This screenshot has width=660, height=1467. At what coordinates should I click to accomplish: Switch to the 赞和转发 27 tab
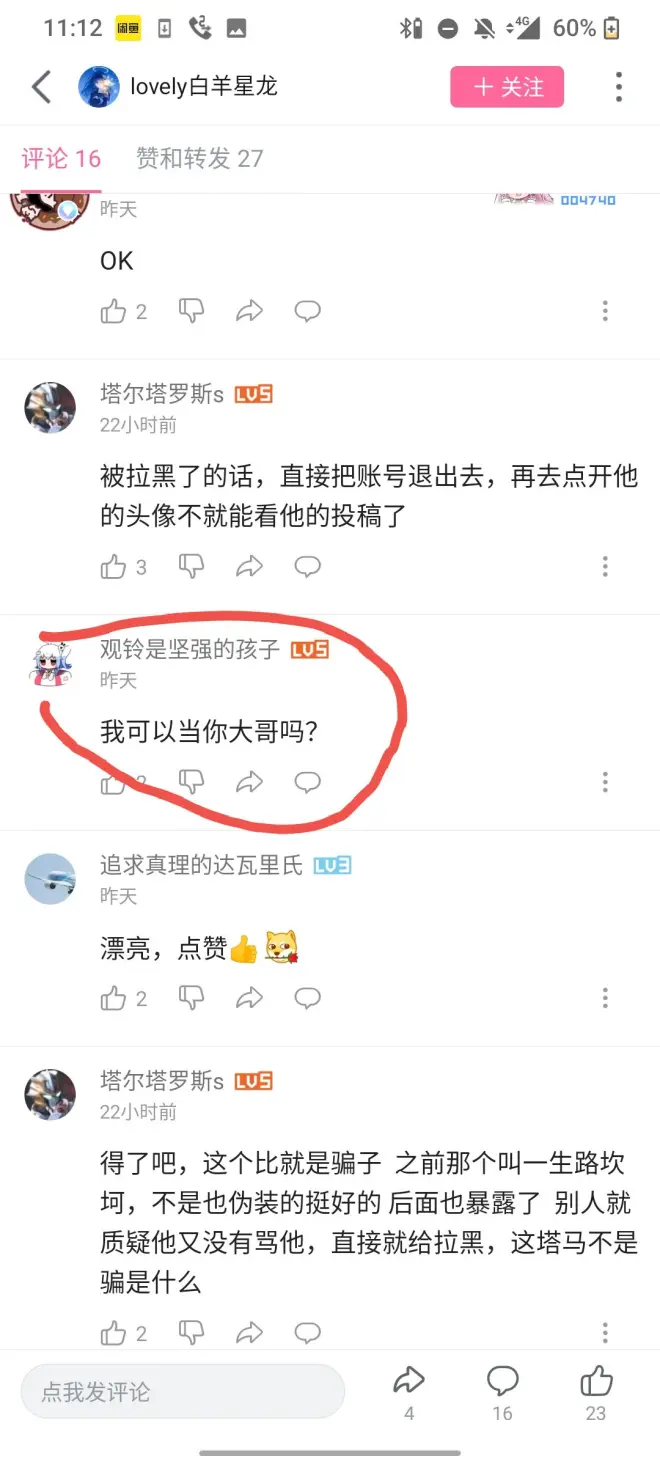coord(199,158)
